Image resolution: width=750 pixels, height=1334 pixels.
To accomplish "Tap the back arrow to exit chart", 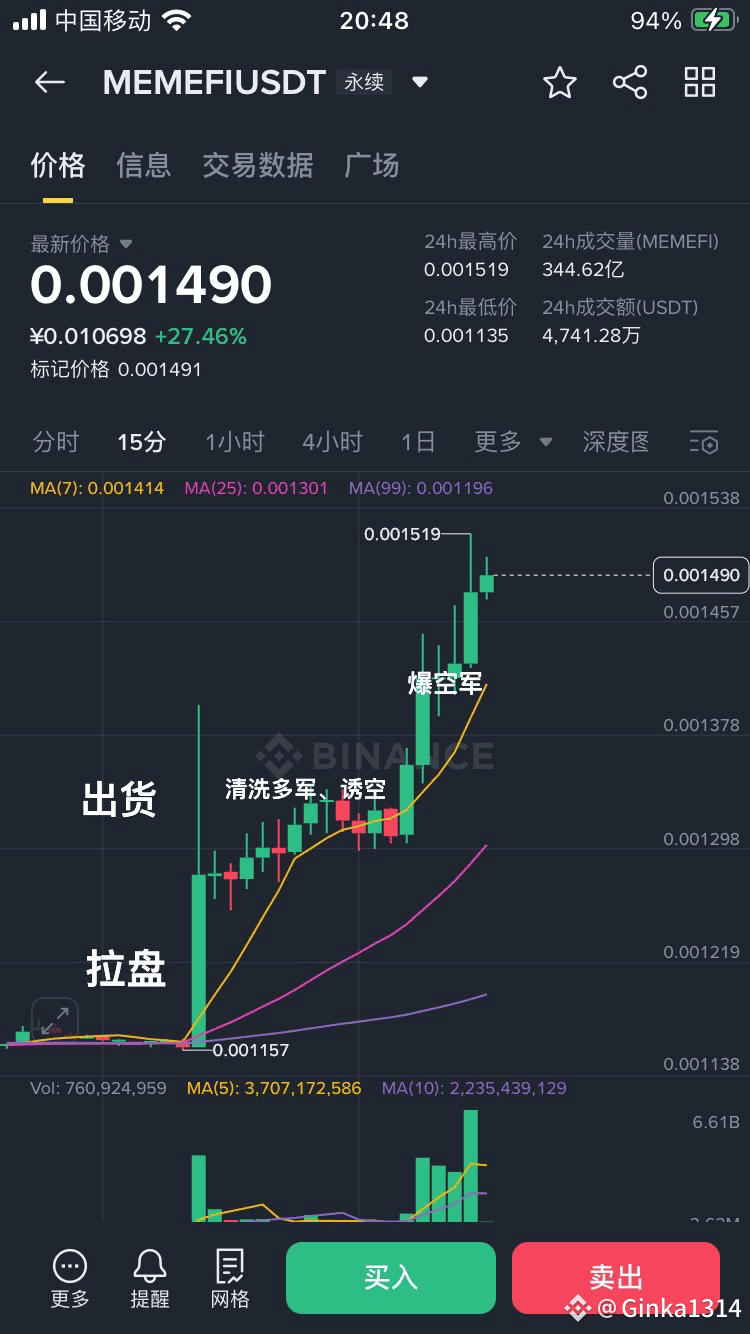I will pos(49,83).
